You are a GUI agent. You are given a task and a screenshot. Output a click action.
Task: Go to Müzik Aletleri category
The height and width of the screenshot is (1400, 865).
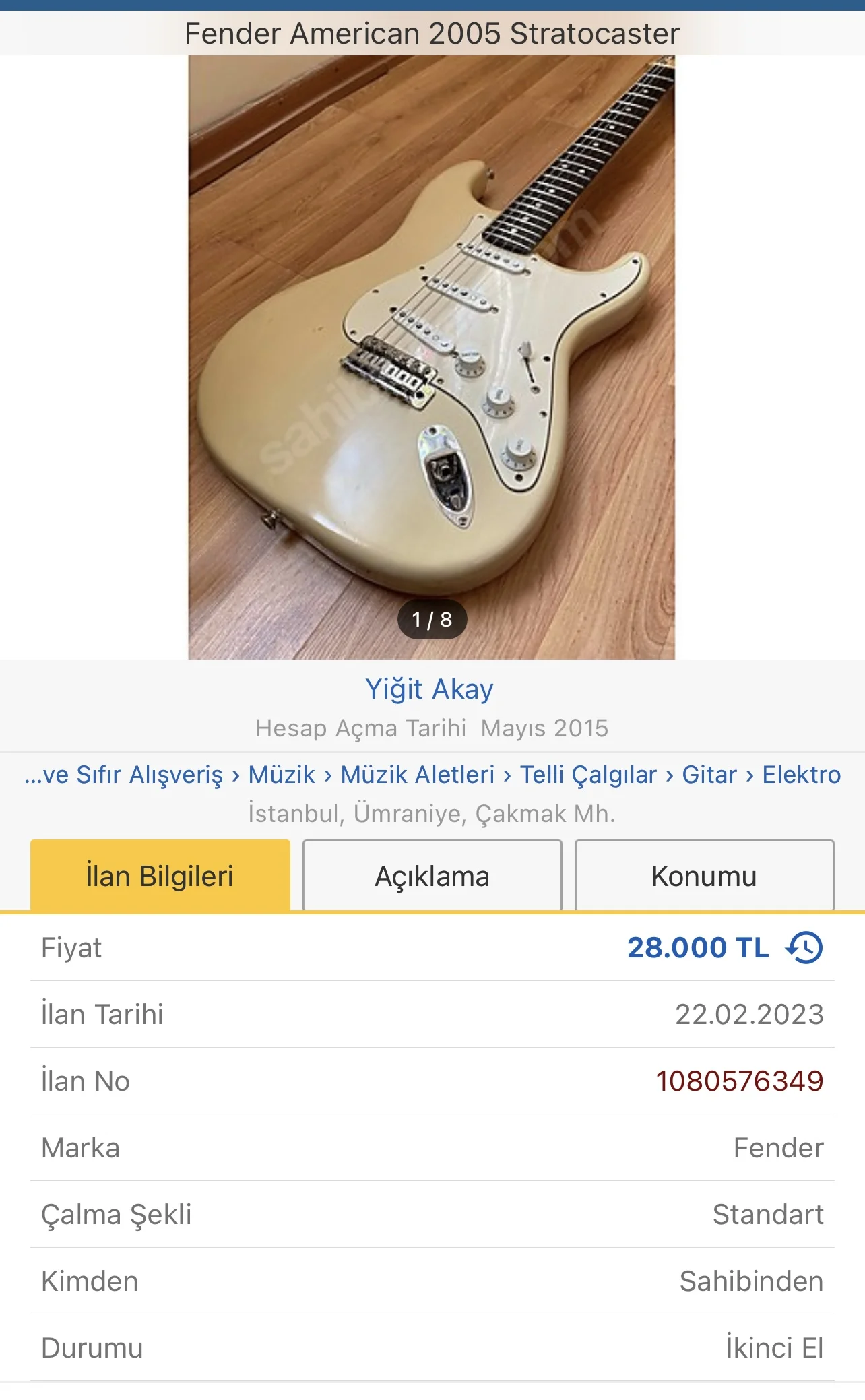point(417,775)
